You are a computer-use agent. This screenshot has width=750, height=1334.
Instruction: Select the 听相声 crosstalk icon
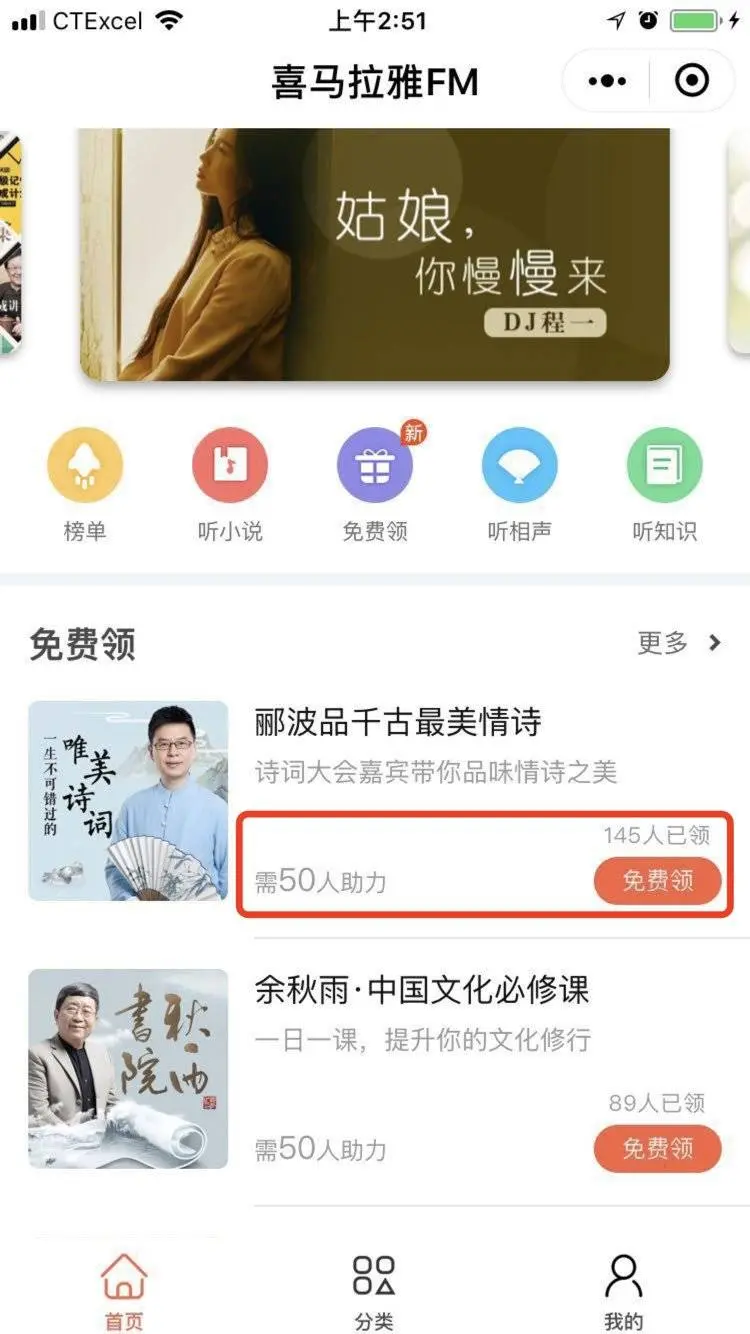tap(520, 463)
